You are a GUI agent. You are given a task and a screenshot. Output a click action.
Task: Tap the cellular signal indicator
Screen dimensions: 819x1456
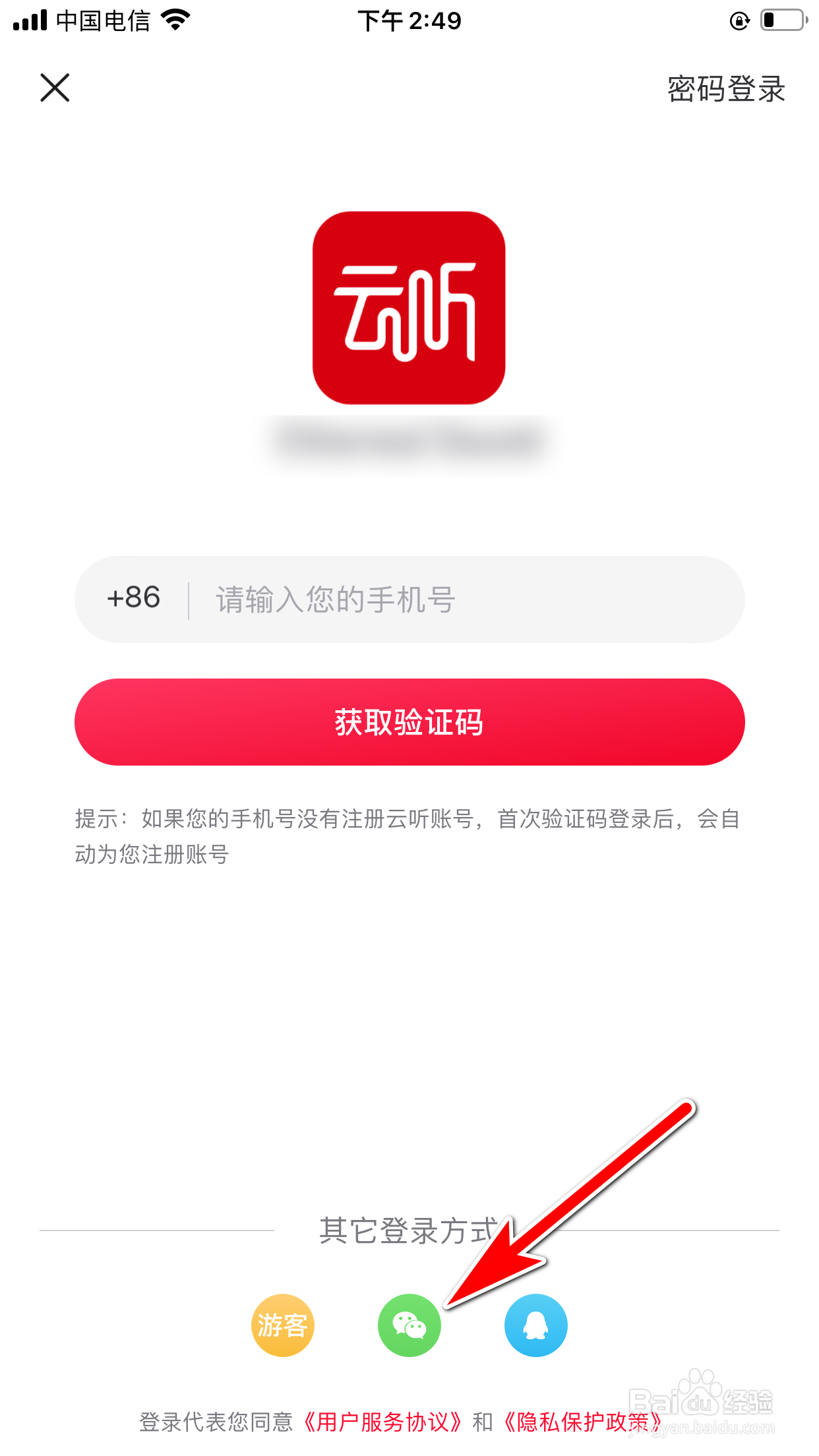tap(30, 20)
